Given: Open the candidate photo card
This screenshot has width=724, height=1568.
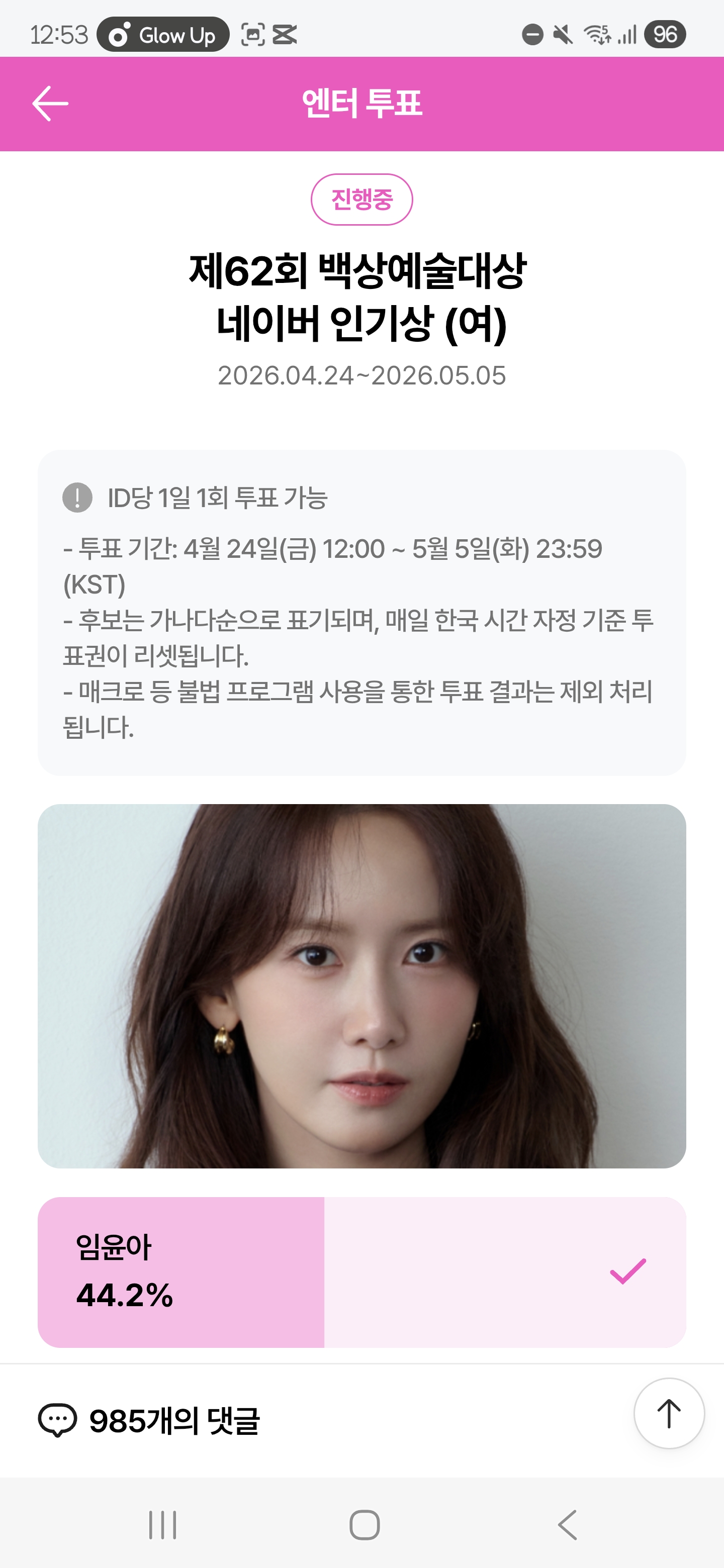Looking at the screenshot, I should tap(361, 986).
